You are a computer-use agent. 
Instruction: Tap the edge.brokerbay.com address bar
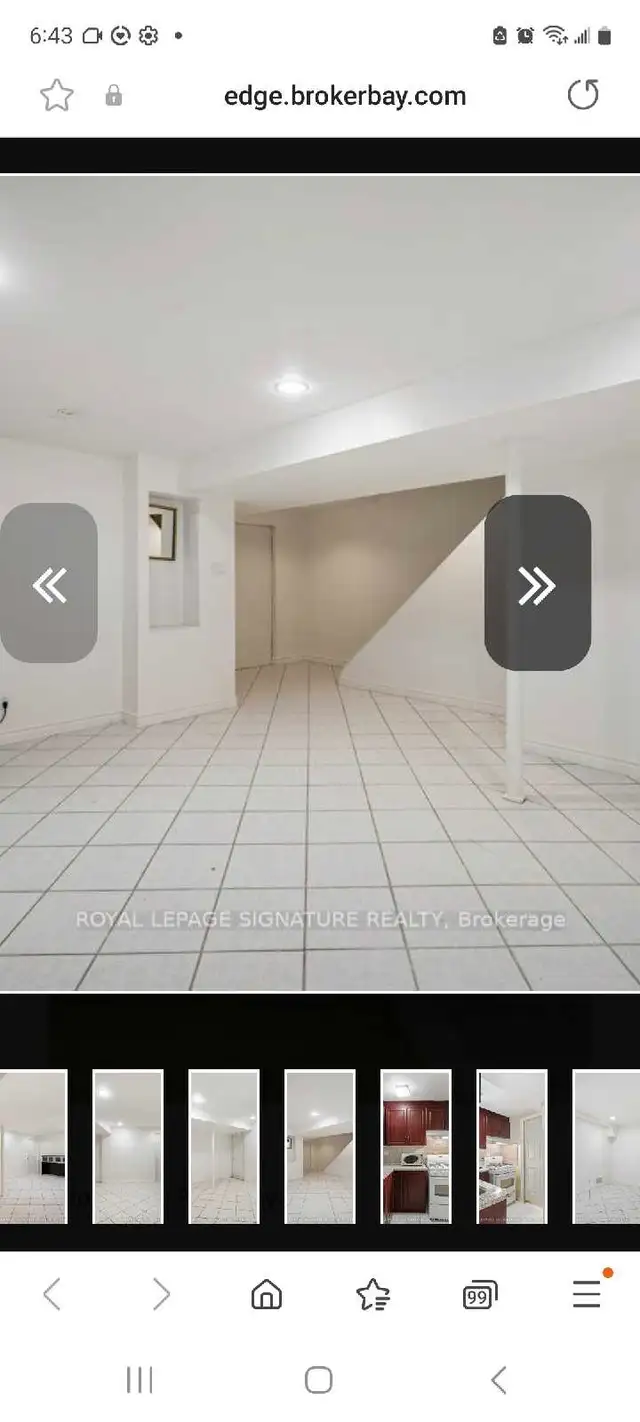pyautogui.click(x=345, y=96)
